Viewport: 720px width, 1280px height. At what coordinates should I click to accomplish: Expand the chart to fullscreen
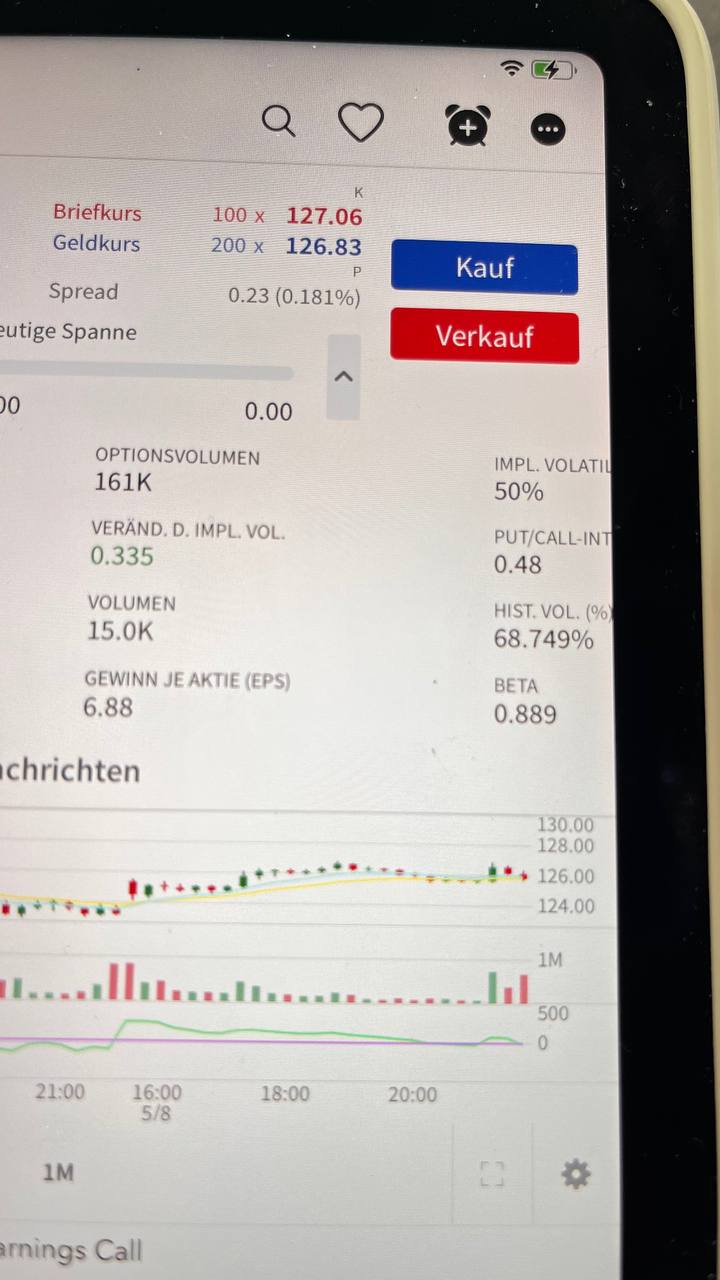click(x=492, y=1174)
